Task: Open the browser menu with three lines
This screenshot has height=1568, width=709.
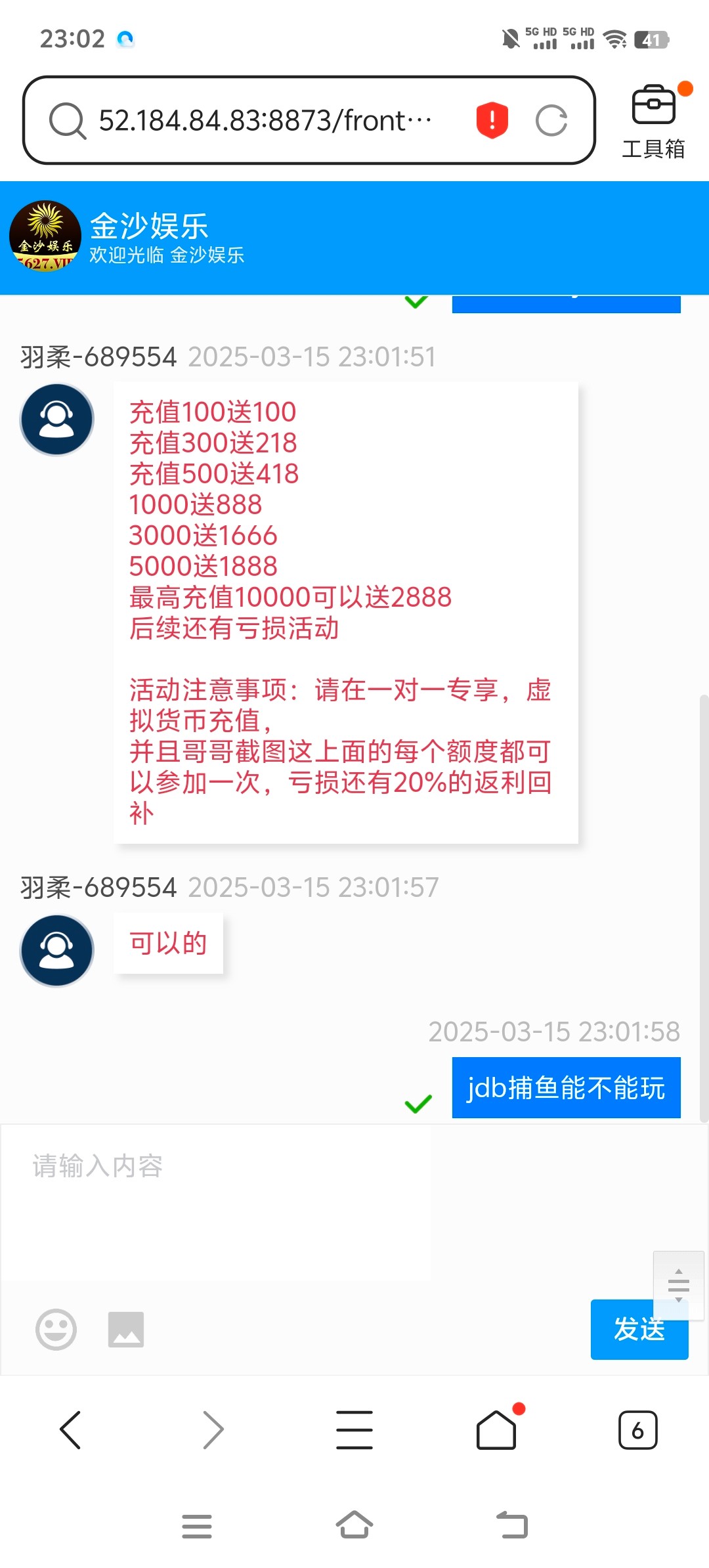Action: pos(354,1429)
